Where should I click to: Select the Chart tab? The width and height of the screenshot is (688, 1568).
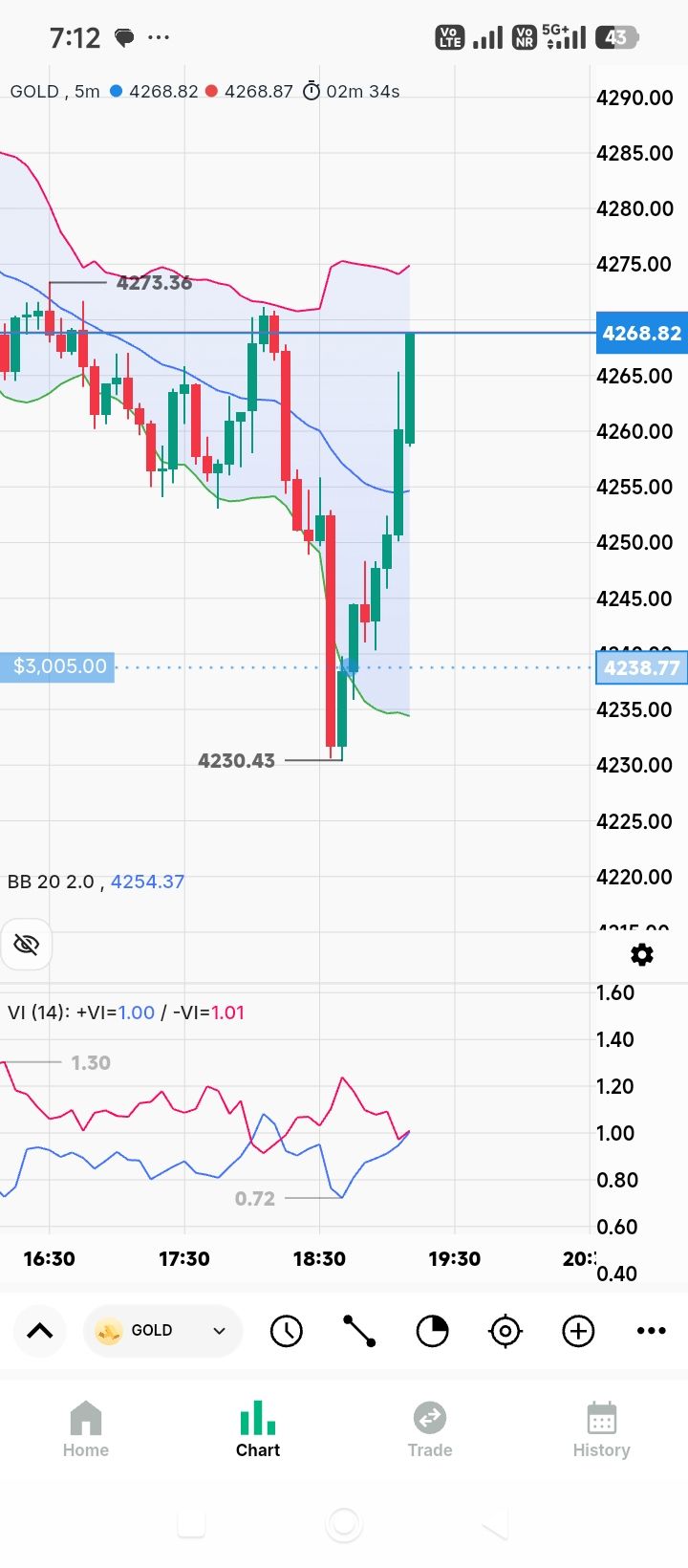coord(258,1430)
